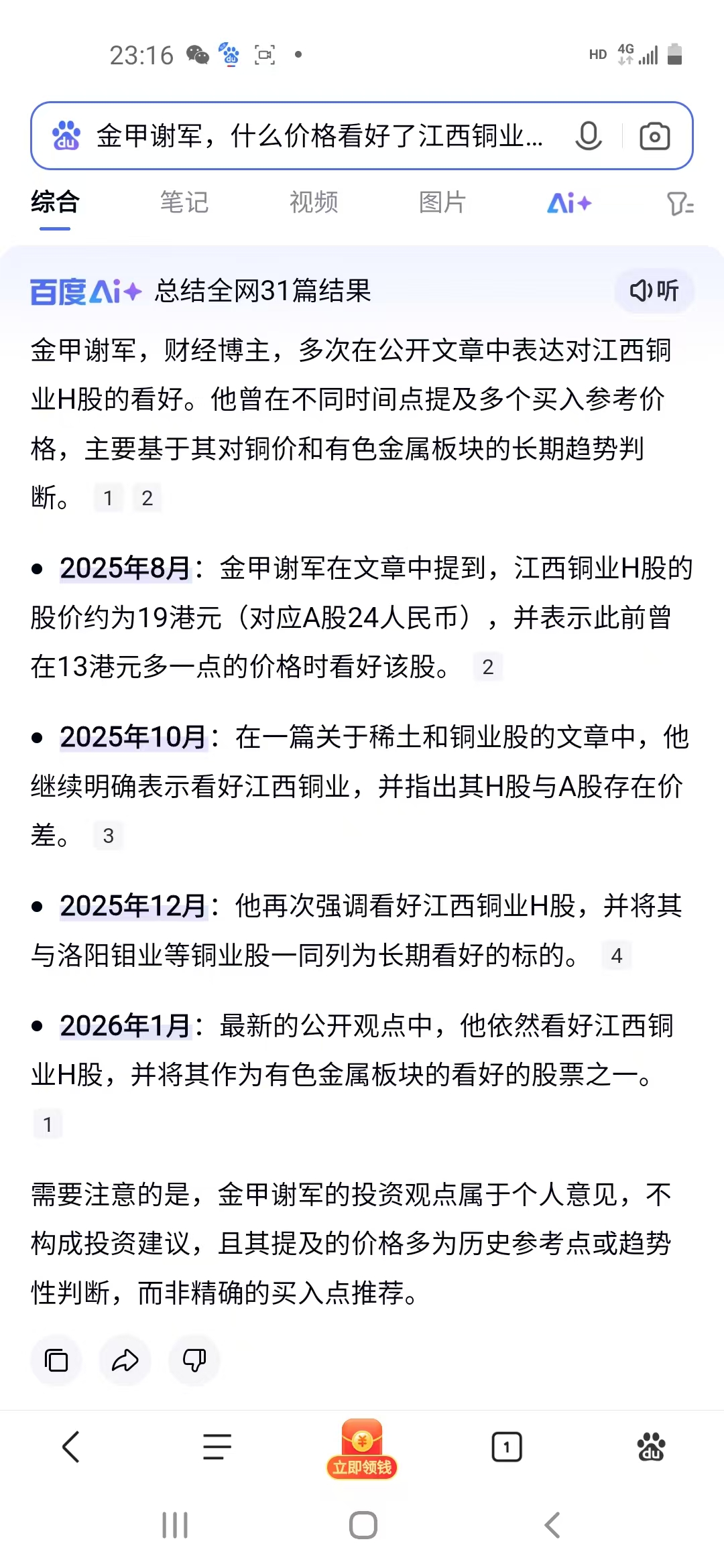Open citation 3 in the 2025年10月 item

[x=108, y=836]
